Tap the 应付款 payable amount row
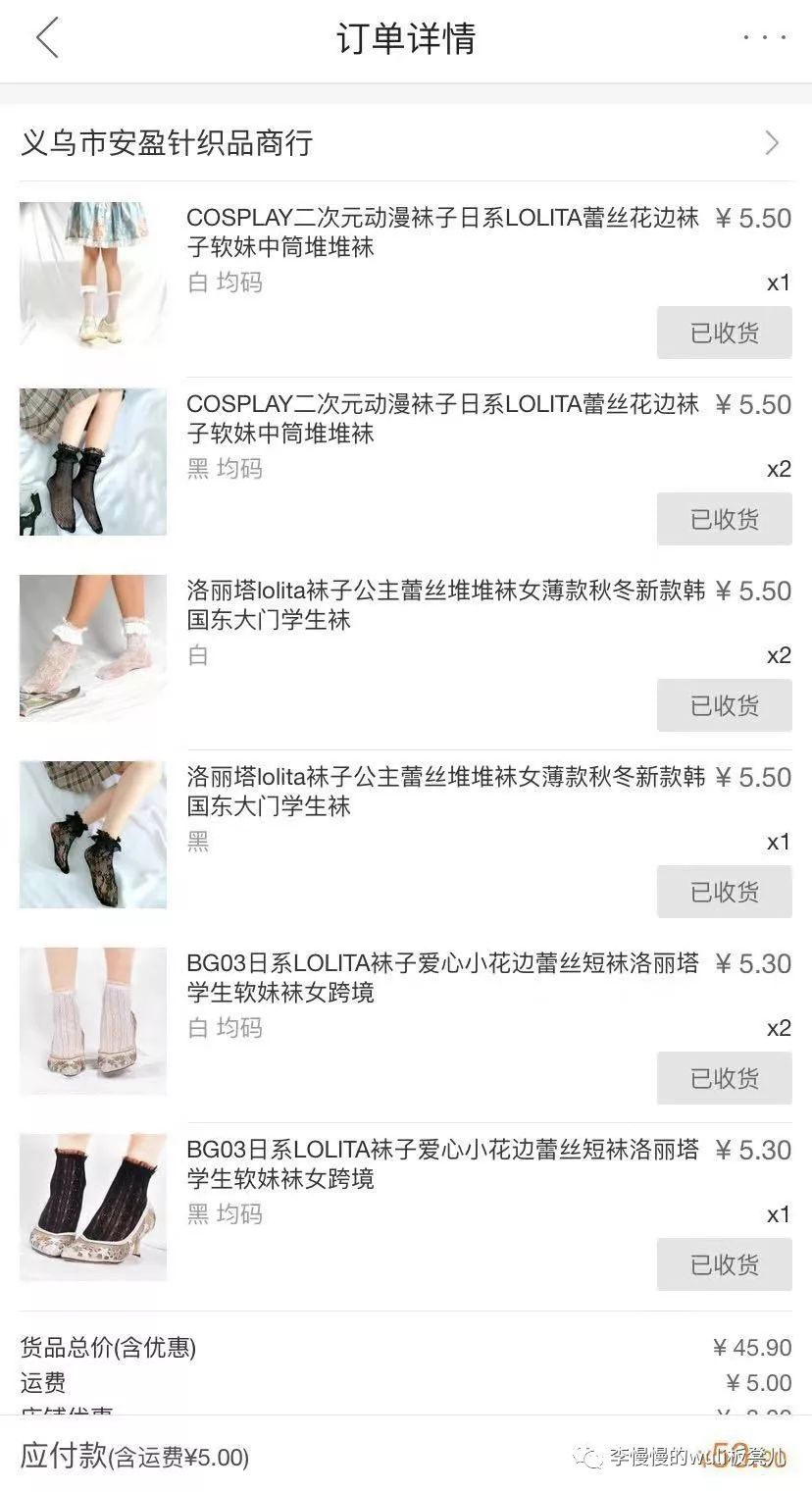Viewport: 812px width, 1492px height. [137, 1458]
